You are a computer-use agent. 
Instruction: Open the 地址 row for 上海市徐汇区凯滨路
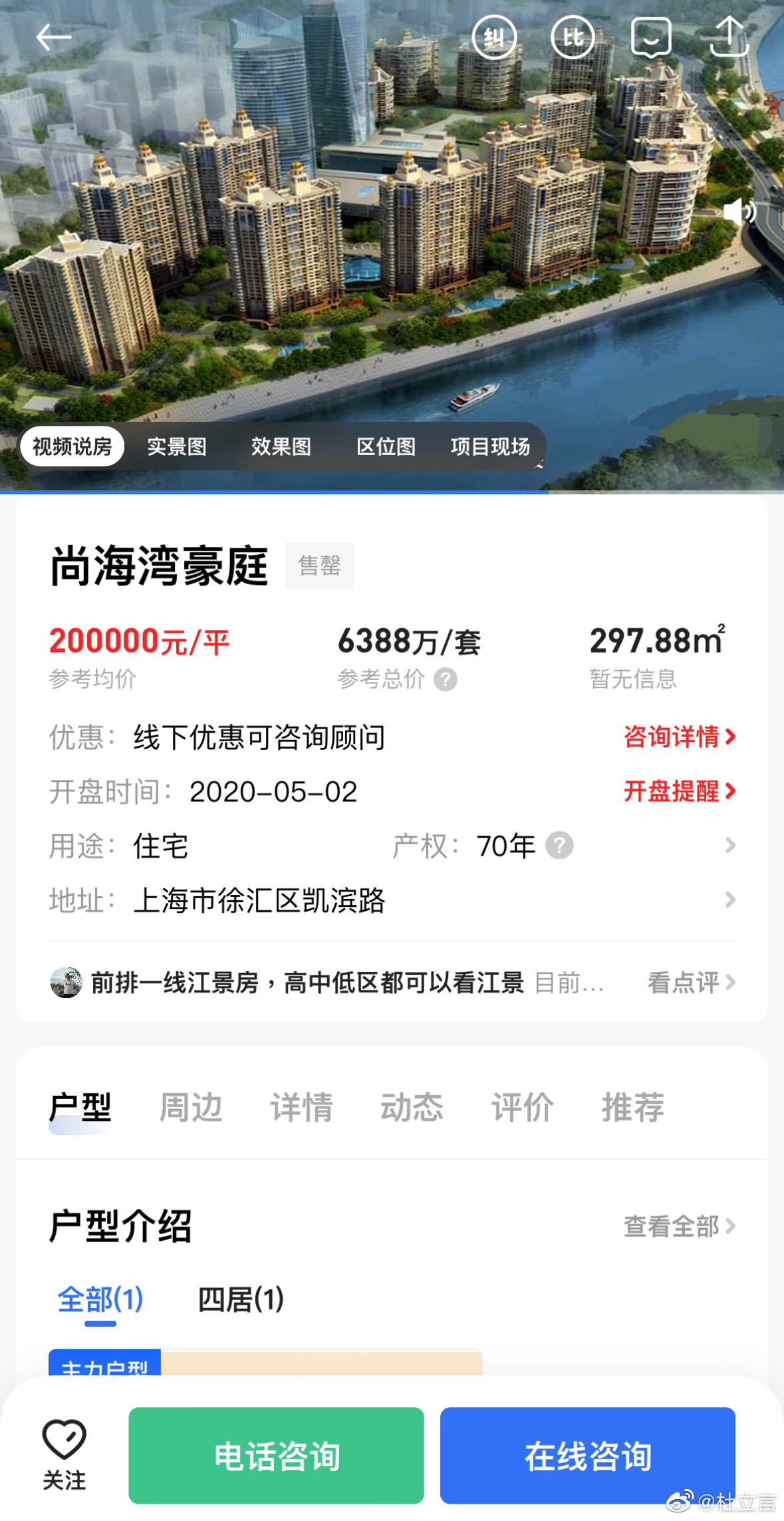point(392,900)
